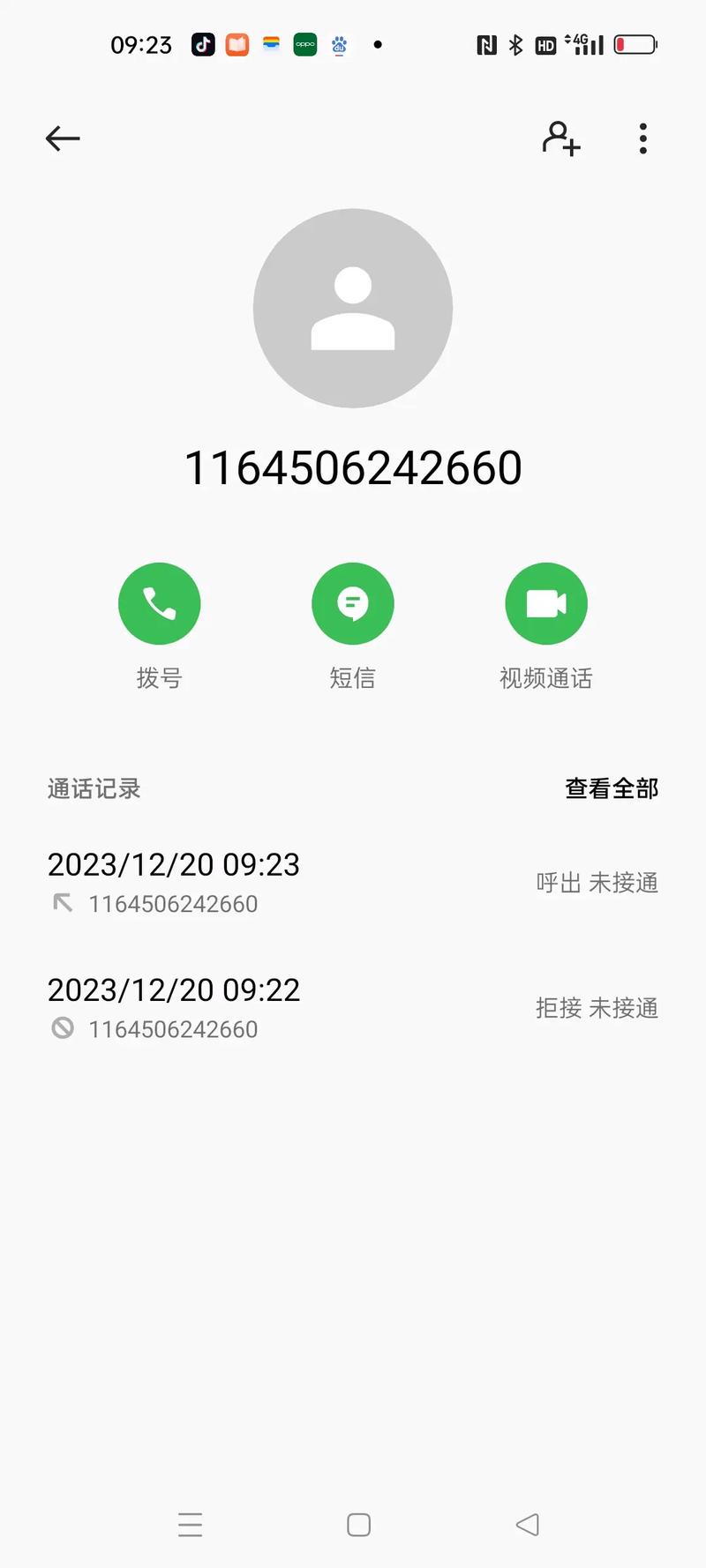The width and height of the screenshot is (706, 1568).
Task: Open the 09:22 rejected call record
Action: click(353, 1007)
